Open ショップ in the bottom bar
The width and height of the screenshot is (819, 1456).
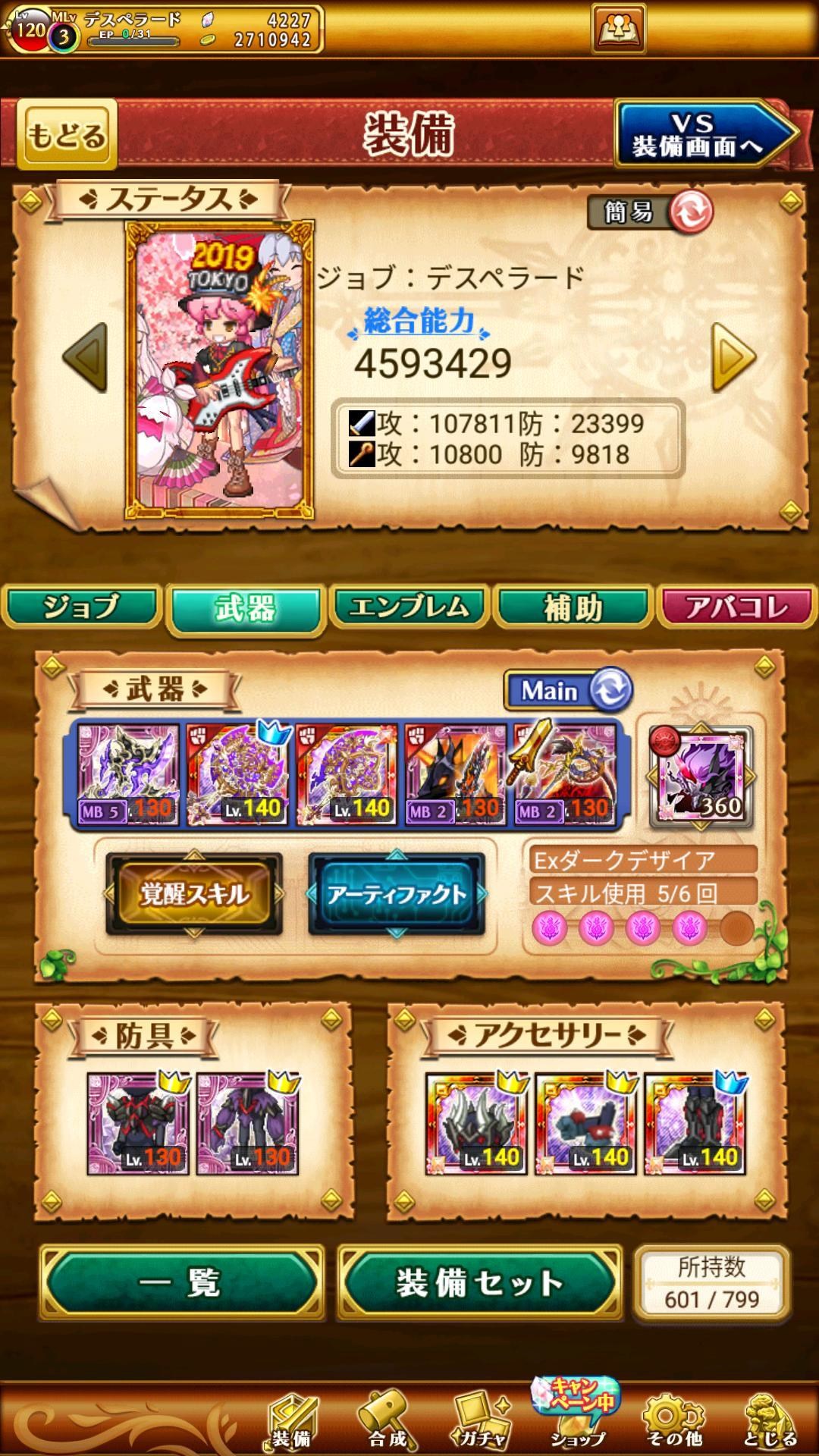click(x=578, y=1415)
